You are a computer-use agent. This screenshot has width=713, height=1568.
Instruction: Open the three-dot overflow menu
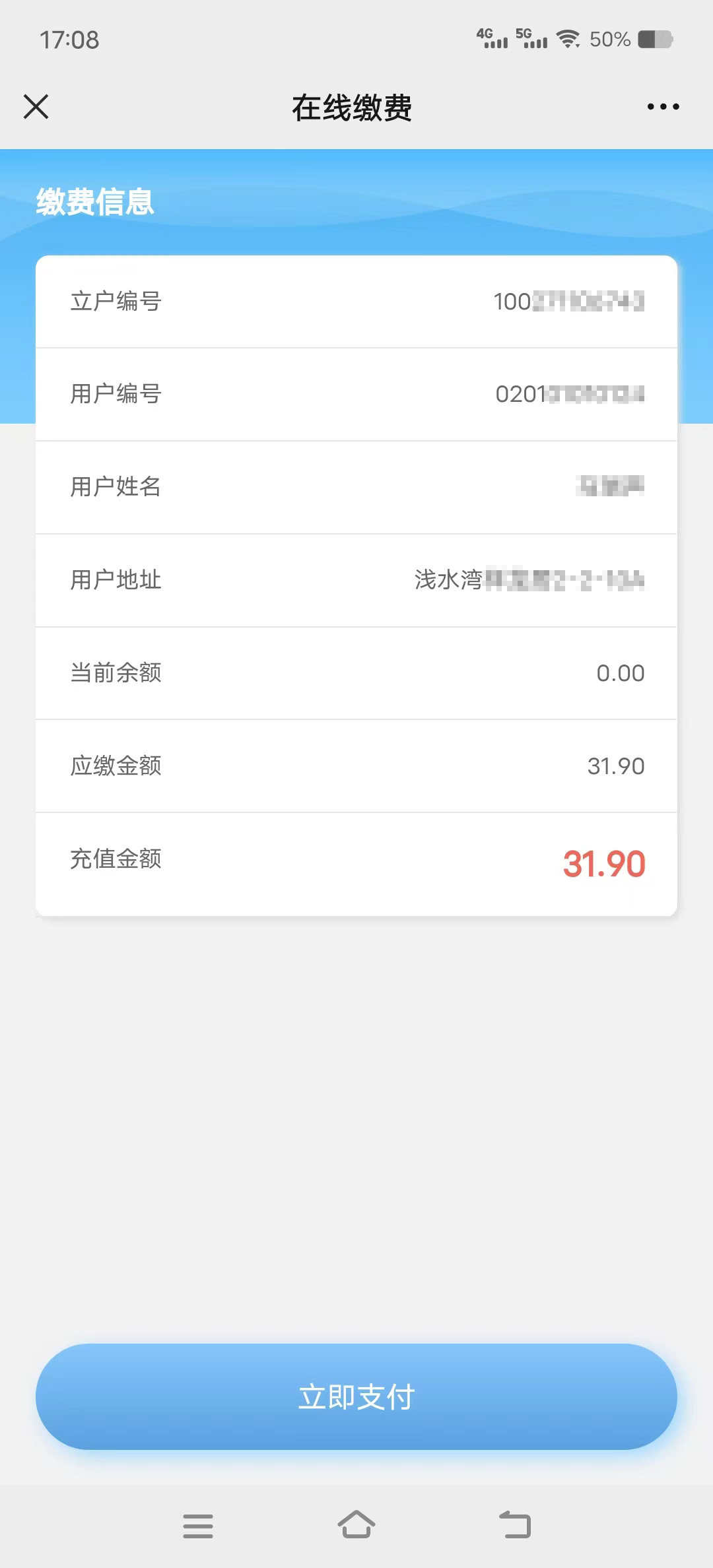[663, 106]
